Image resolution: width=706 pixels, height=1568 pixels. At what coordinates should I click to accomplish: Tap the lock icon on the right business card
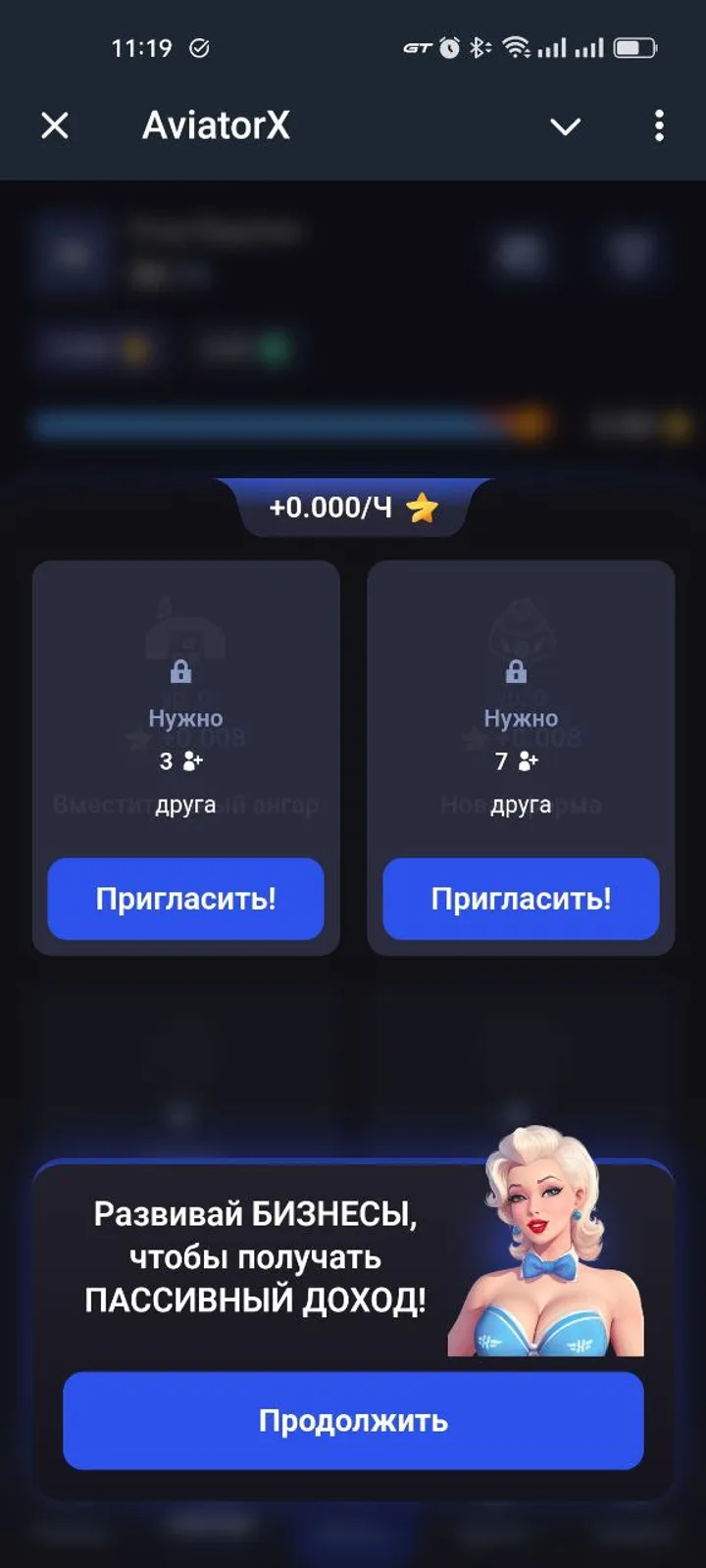coord(517,672)
